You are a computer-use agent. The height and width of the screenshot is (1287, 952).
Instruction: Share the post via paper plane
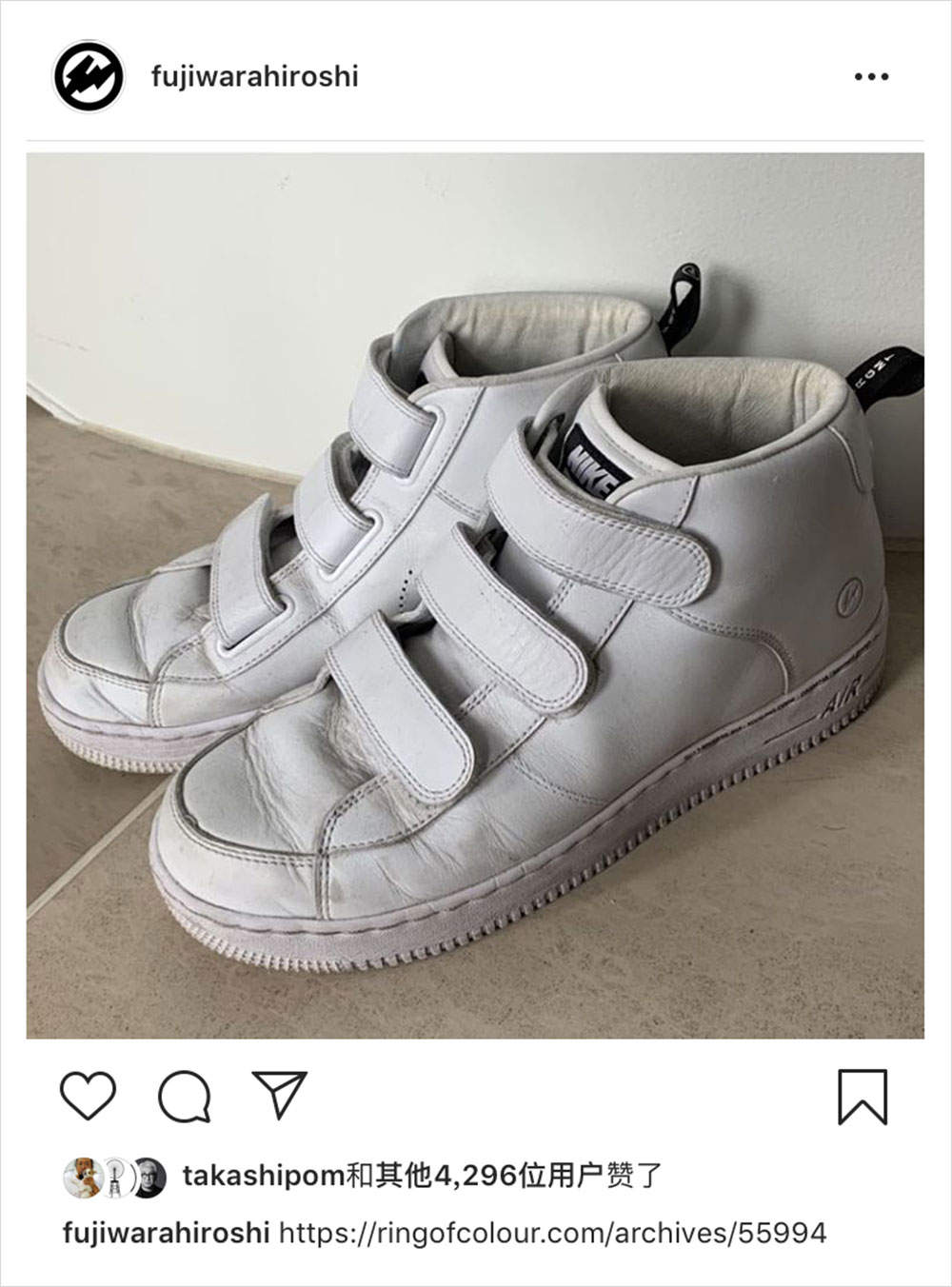(x=279, y=1095)
